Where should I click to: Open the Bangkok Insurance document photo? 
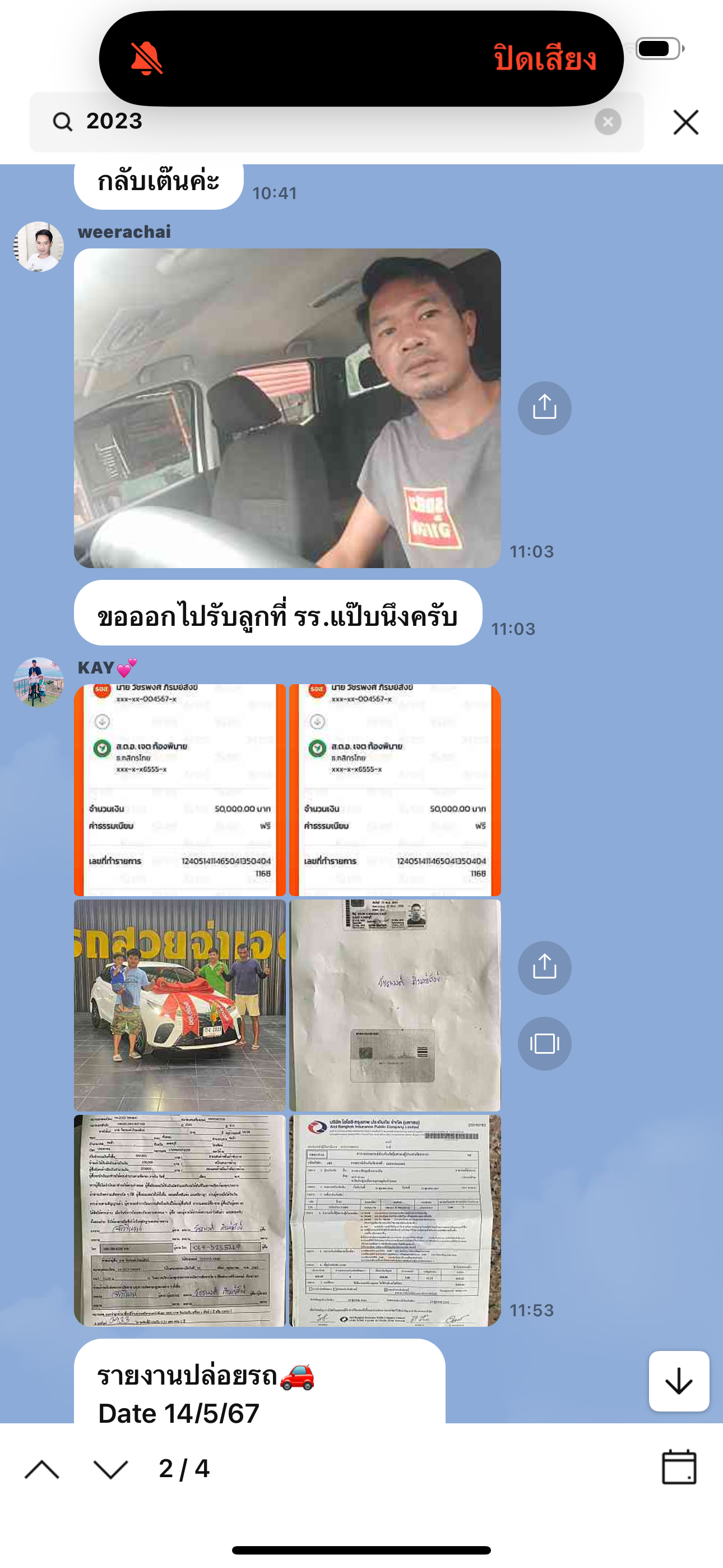tap(395, 1220)
